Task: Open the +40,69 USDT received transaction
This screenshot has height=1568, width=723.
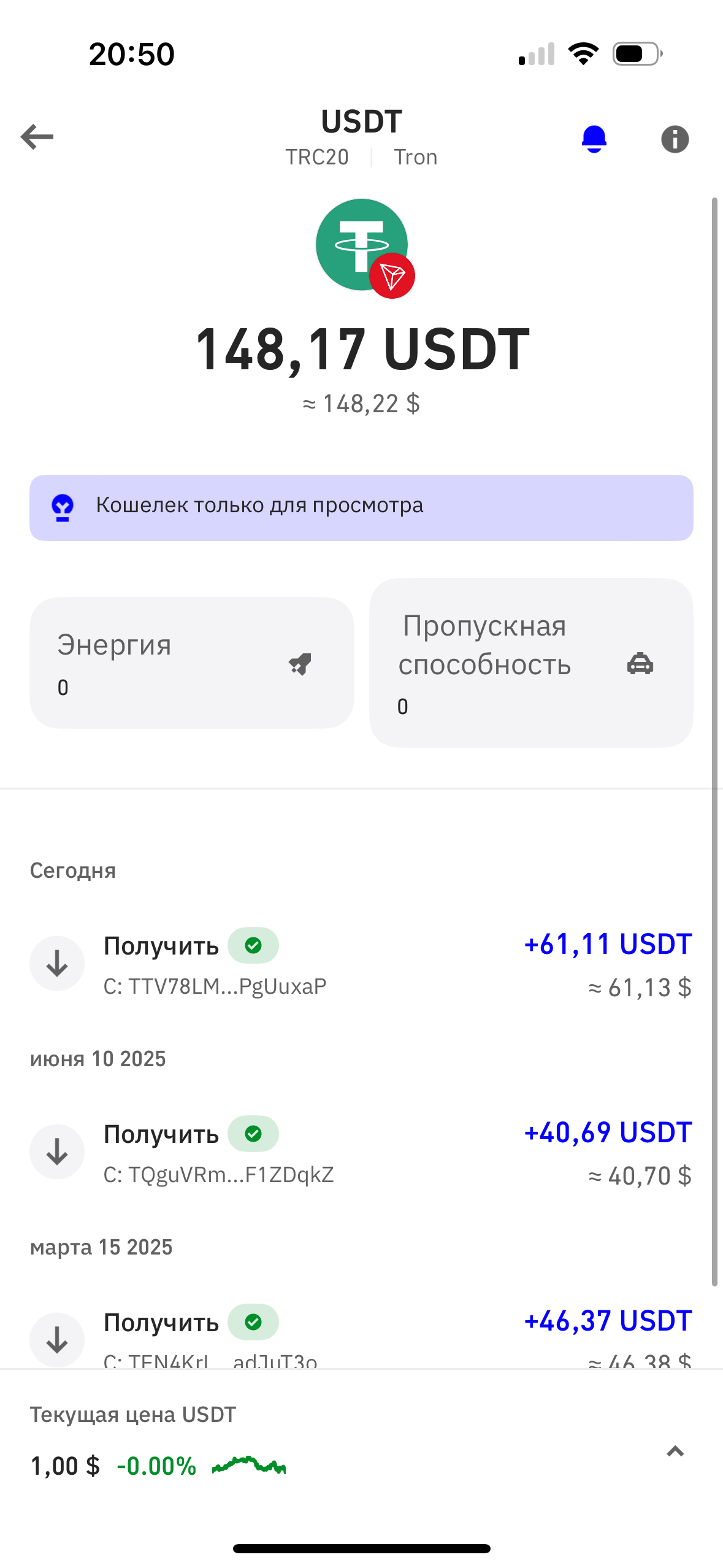Action: click(x=361, y=1151)
